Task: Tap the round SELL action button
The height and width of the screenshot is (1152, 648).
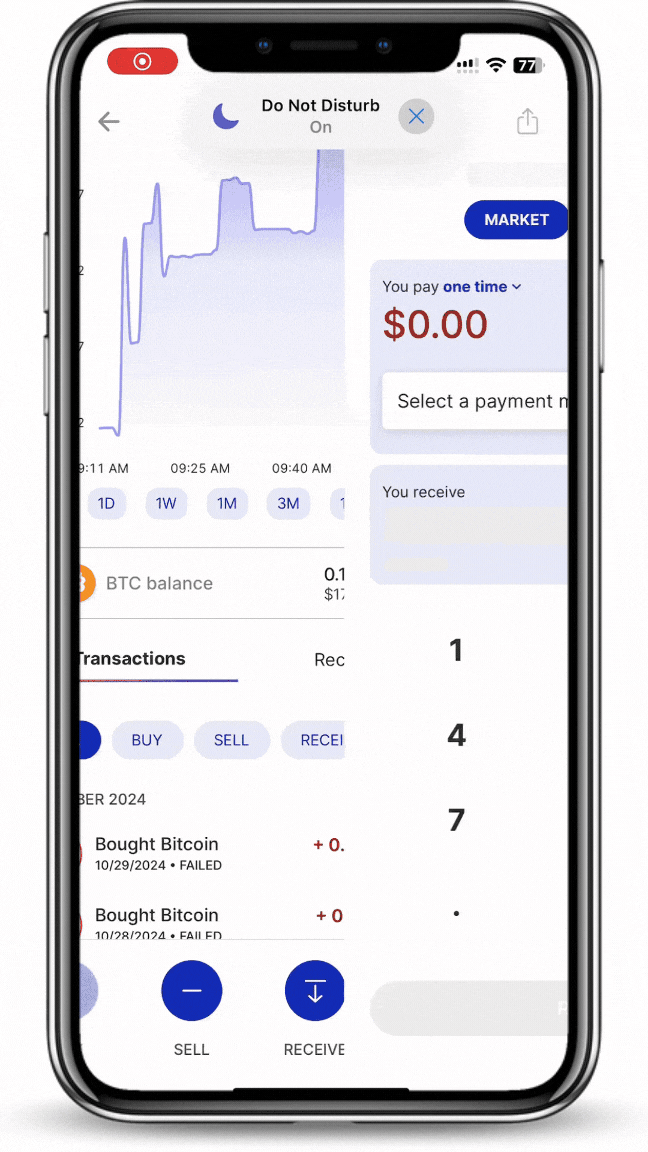Action: [191, 990]
